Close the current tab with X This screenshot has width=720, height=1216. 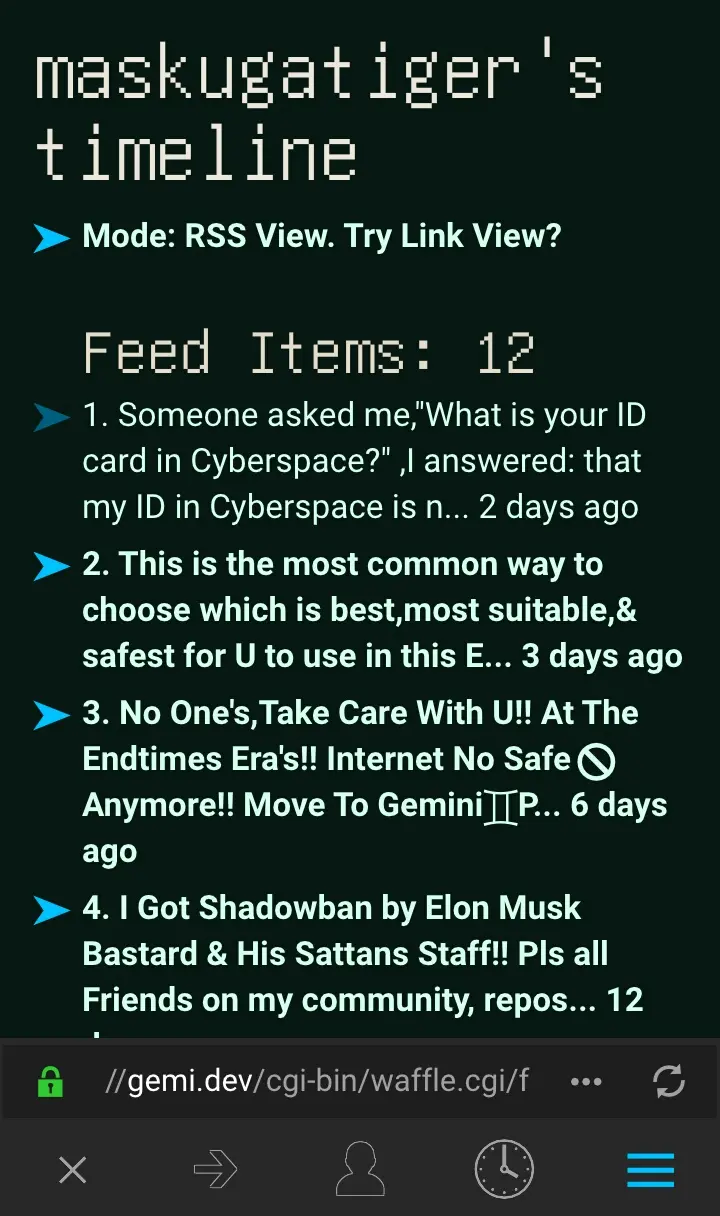(72, 1169)
